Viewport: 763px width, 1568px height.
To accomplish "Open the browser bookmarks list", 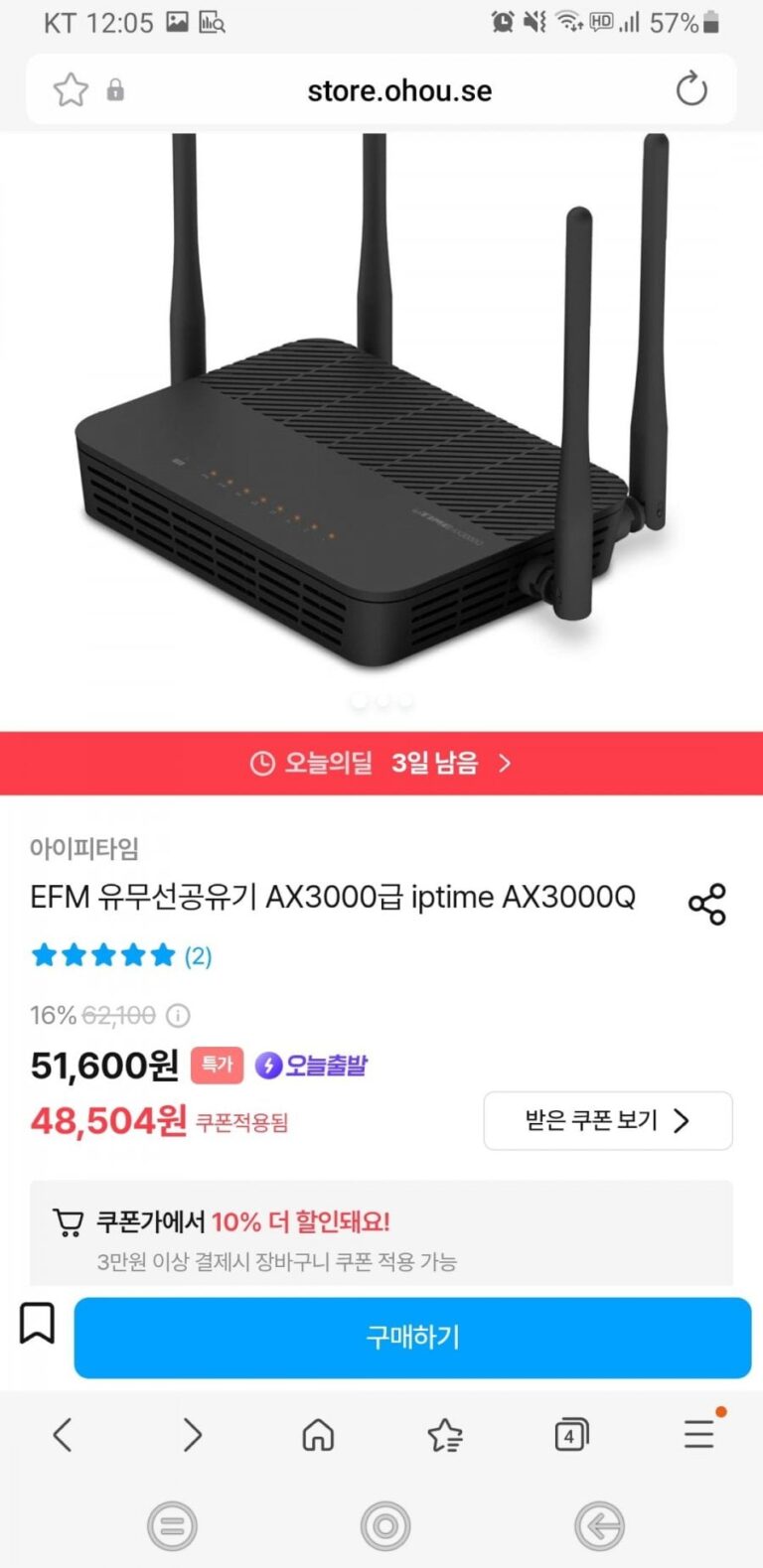I will pos(445,1434).
